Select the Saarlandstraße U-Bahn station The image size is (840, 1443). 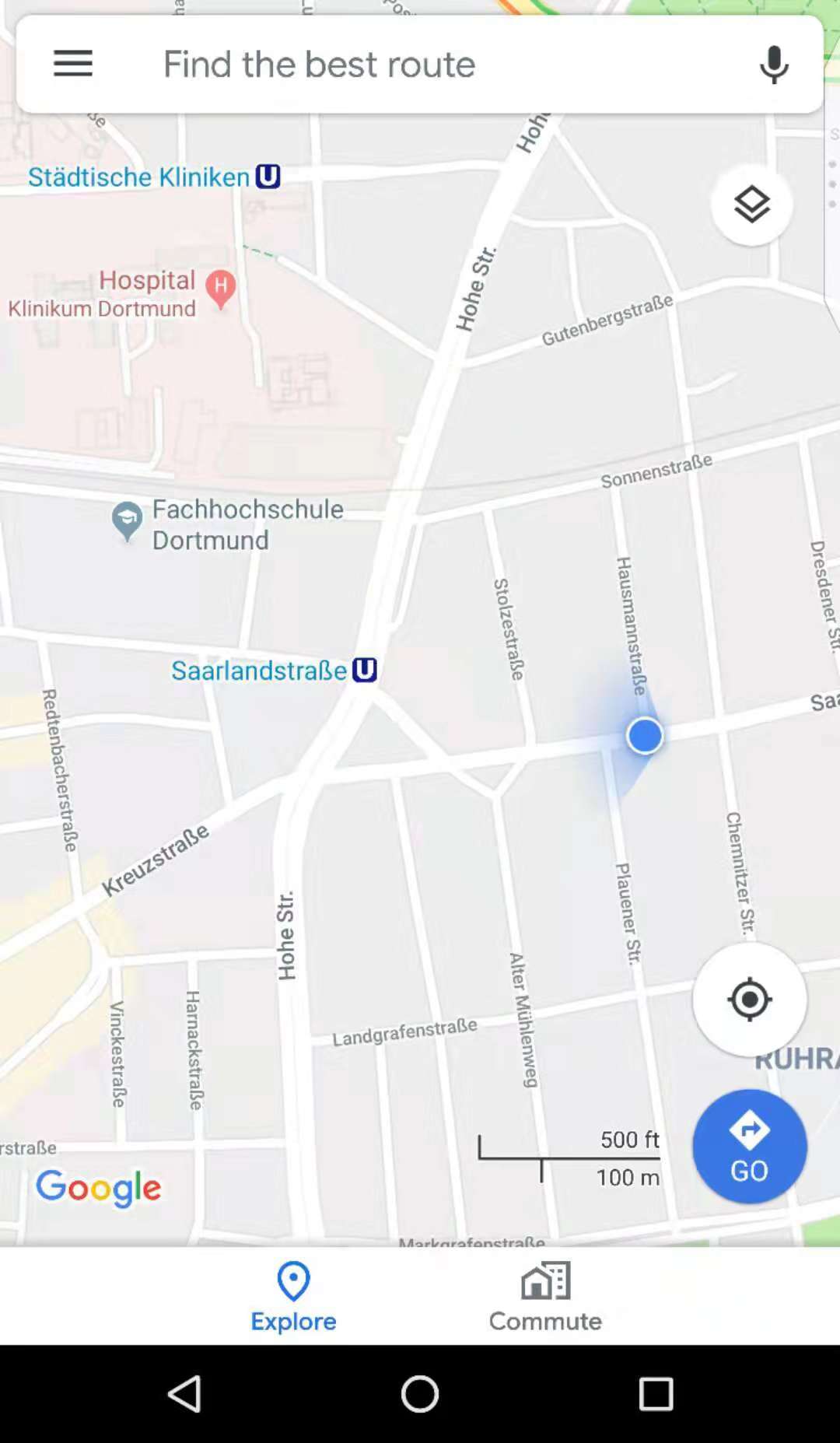pos(364,670)
